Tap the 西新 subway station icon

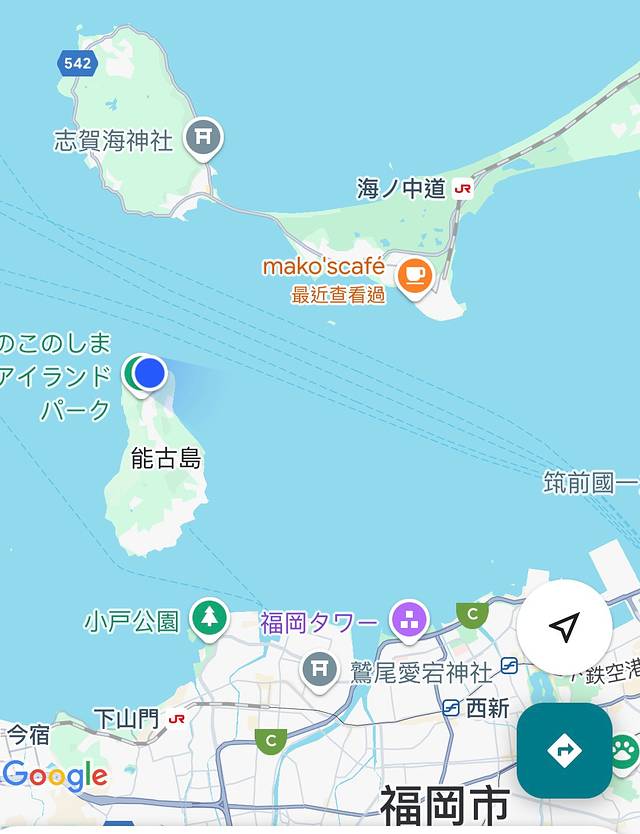tap(451, 708)
